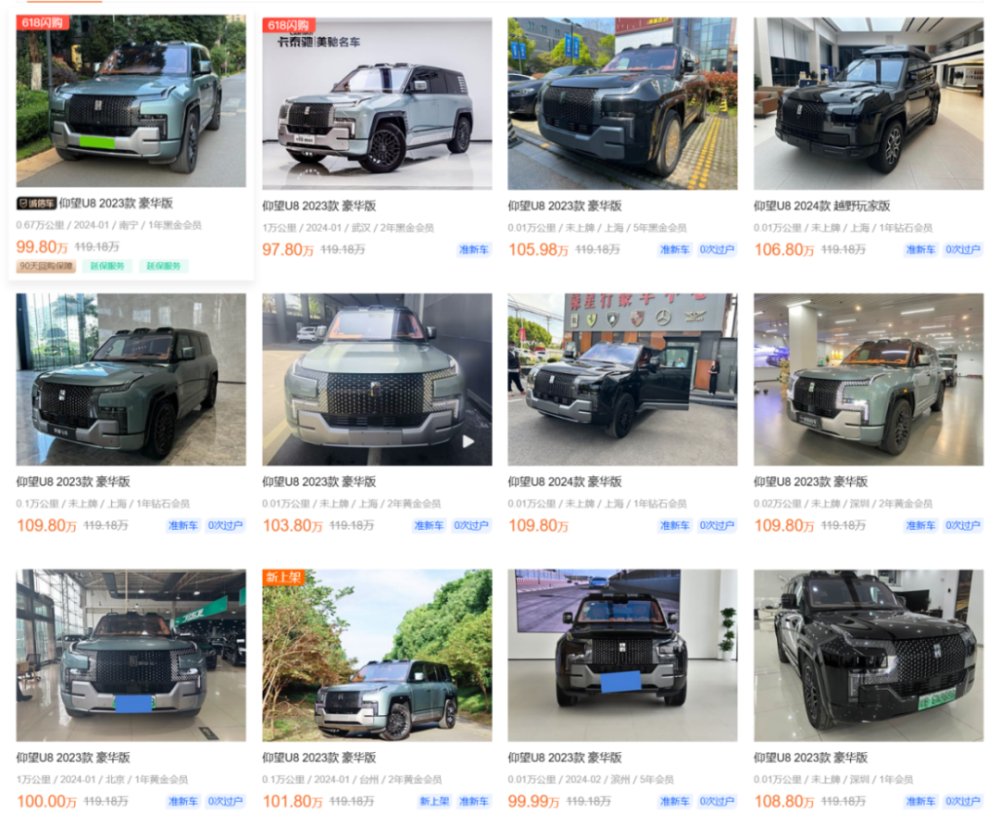Open the 100.00万 U8 listing from 北京
Viewport: 1000px width, 827px height.
pos(131,656)
